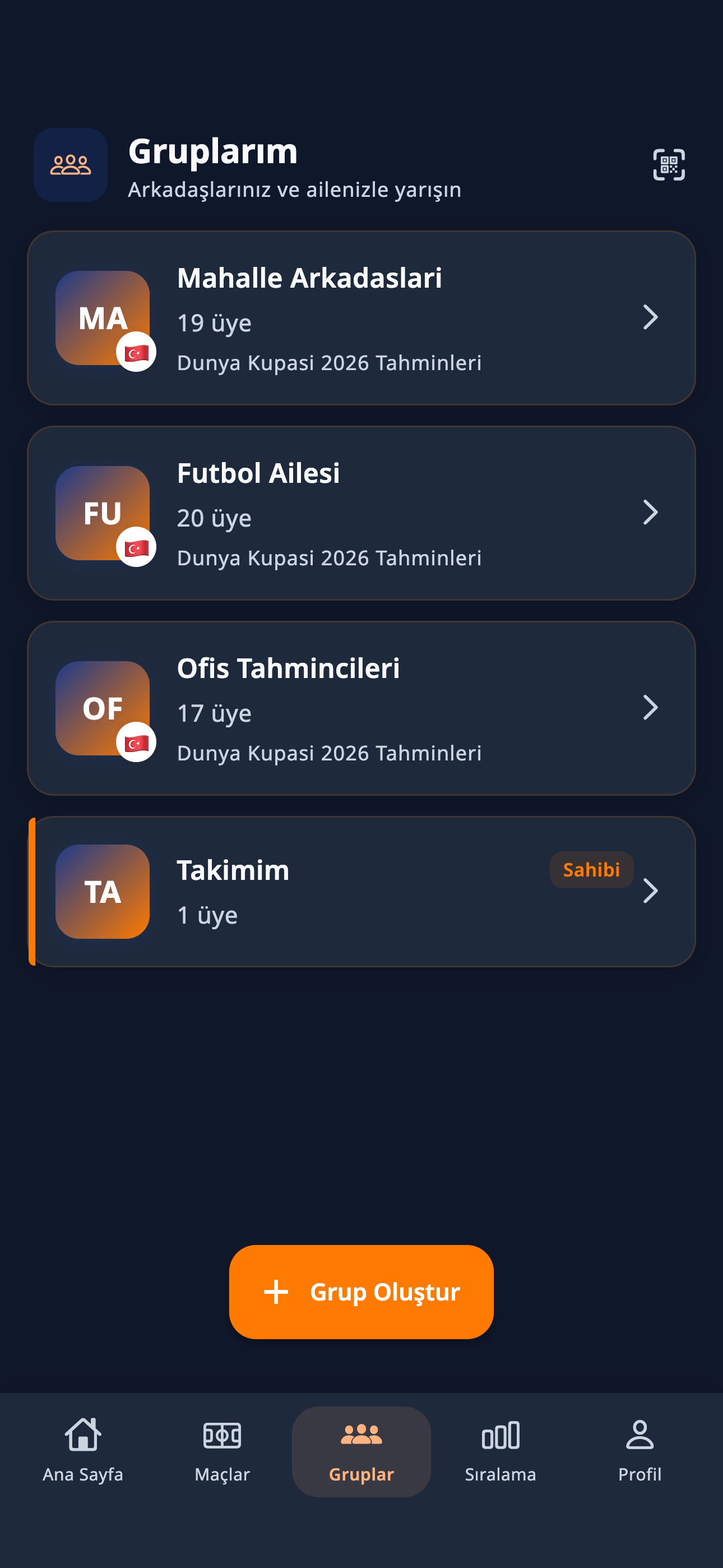Click the Gruplarım people icon in the header

pos(70,165)
